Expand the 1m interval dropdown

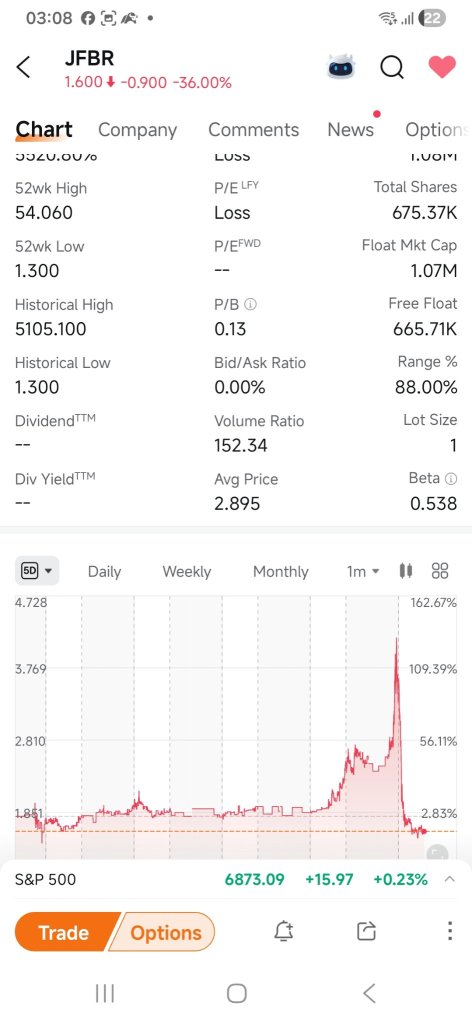[x=363, y=571]
